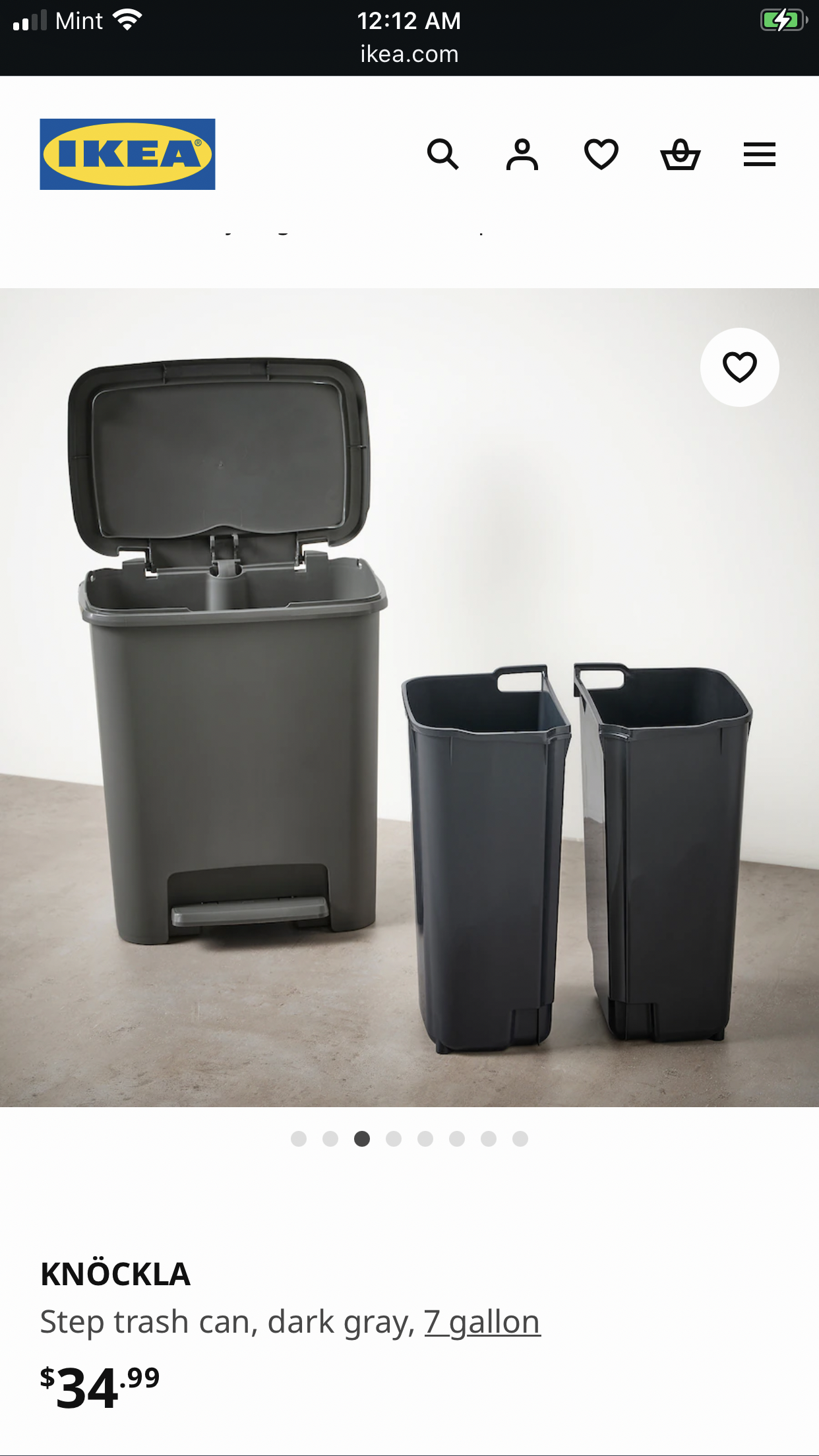The height and width of the screenshot is (1456, 819).
Task: Open the IKEA home page logo
Action: [x=127, y=154]
